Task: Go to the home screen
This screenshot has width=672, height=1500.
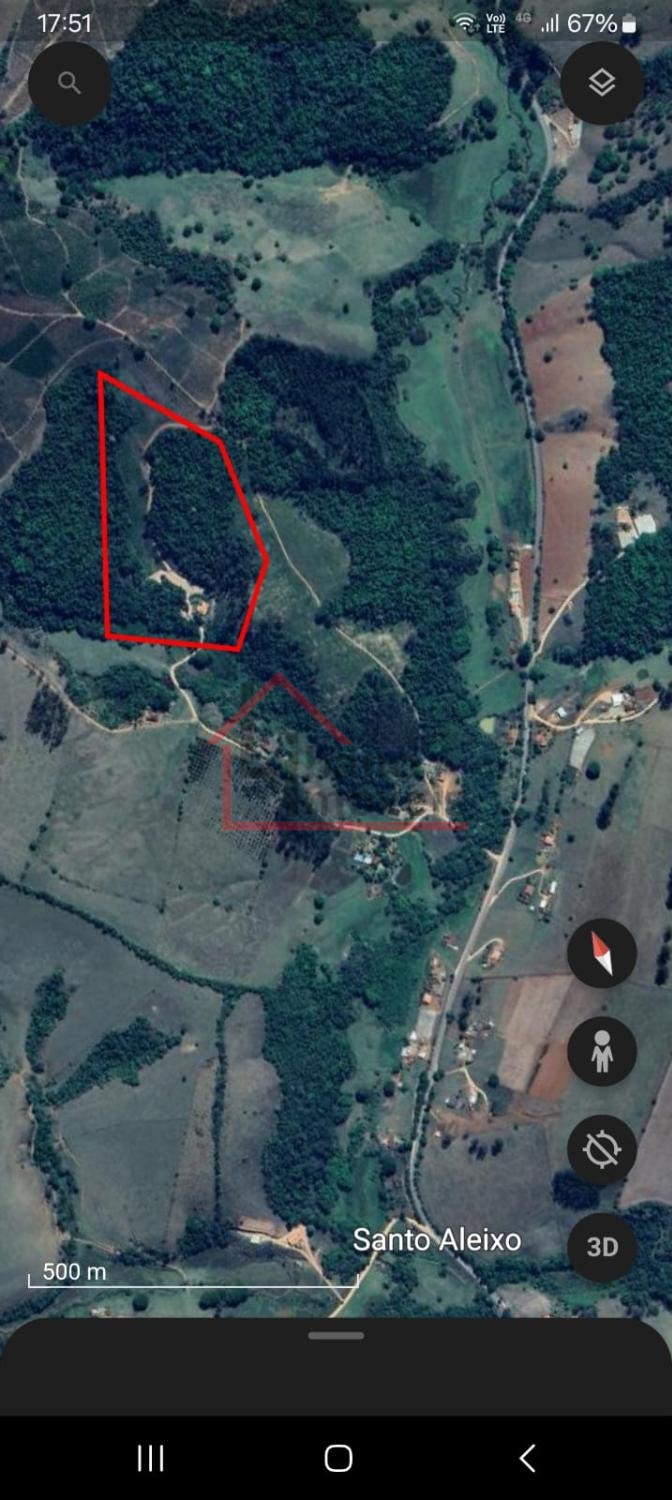Action: coord(338,1458)
